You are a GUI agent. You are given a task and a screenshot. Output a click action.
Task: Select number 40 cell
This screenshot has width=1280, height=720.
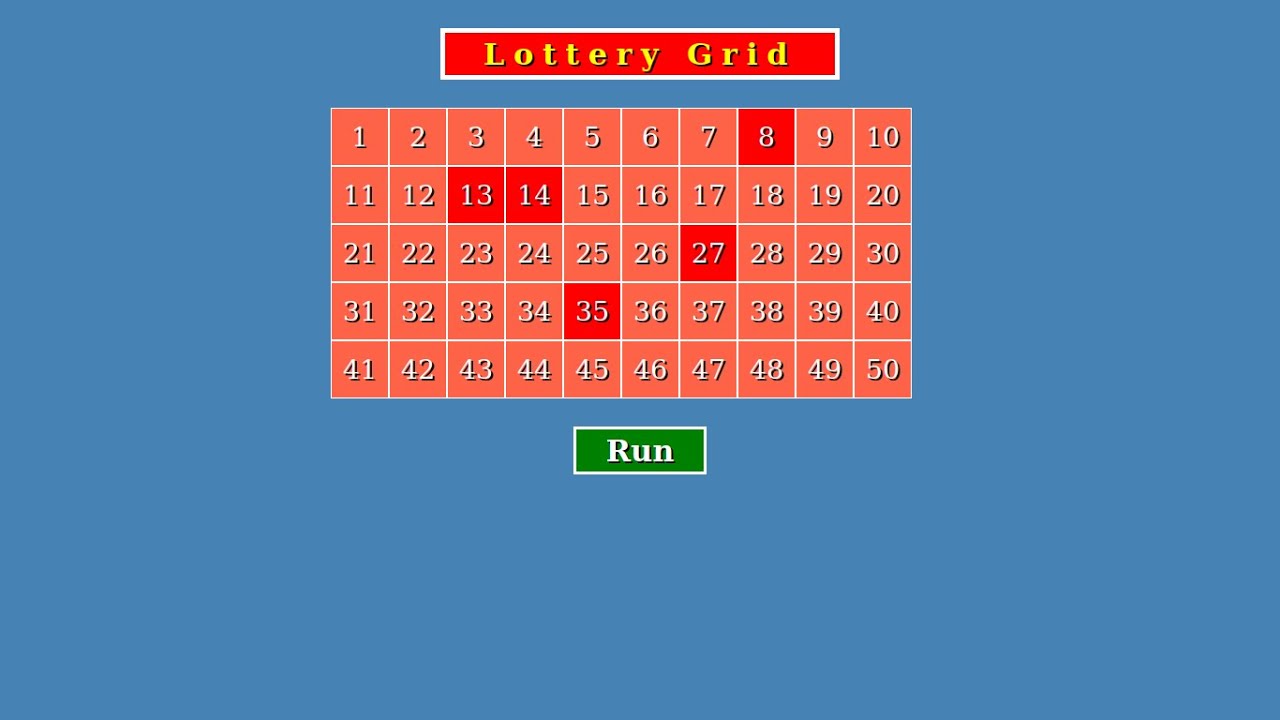tap(882, 311)
